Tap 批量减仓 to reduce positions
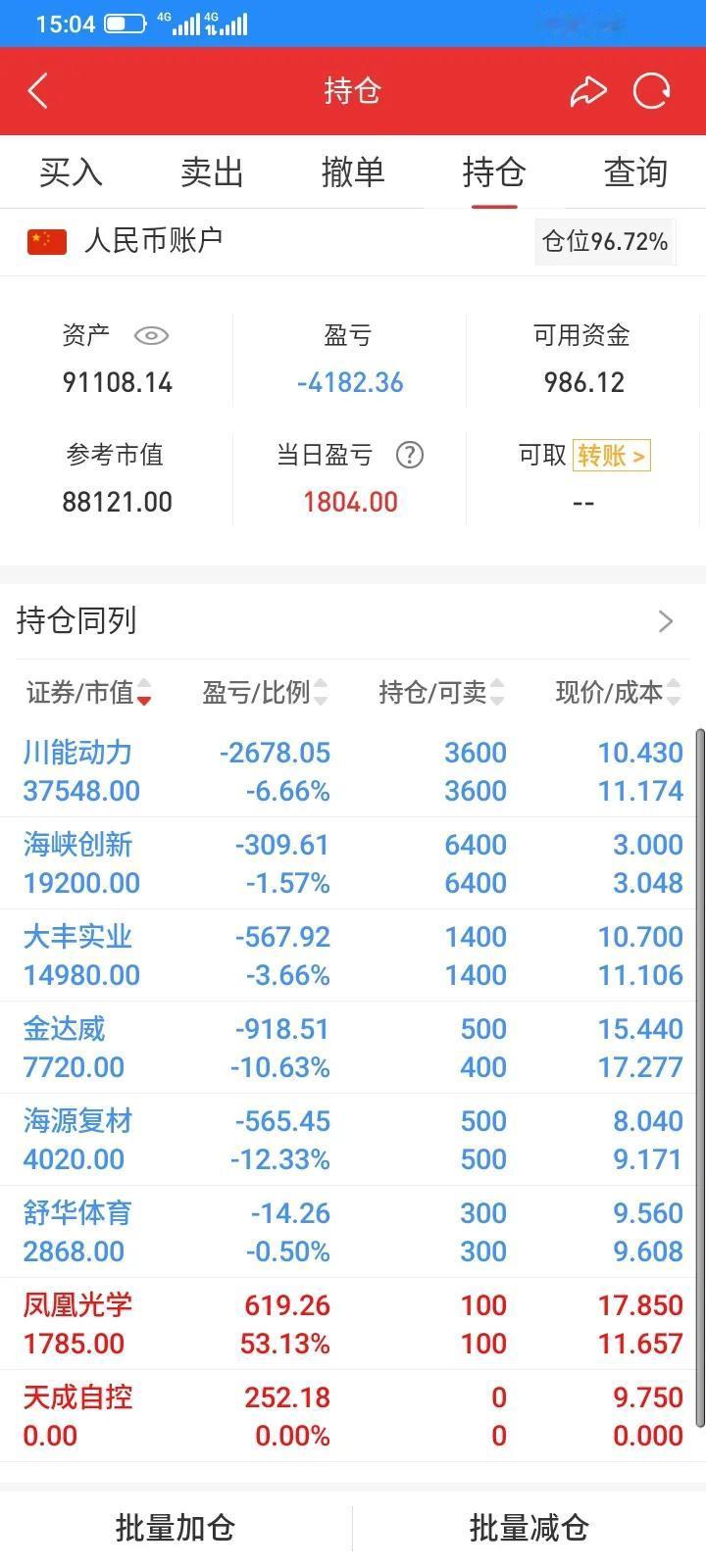 pos(529,1528)
